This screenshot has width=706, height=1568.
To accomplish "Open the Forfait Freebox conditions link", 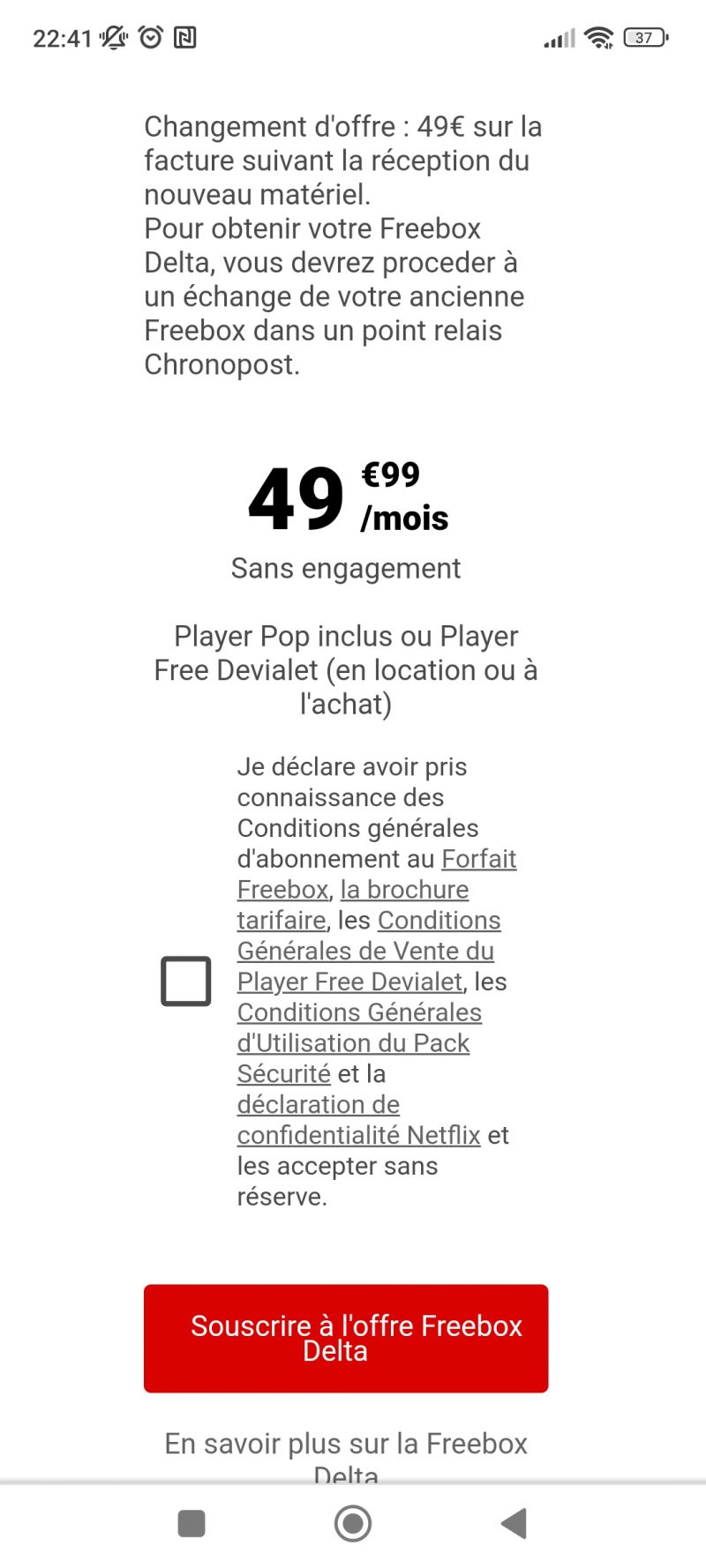I will (x=477, y=859).
